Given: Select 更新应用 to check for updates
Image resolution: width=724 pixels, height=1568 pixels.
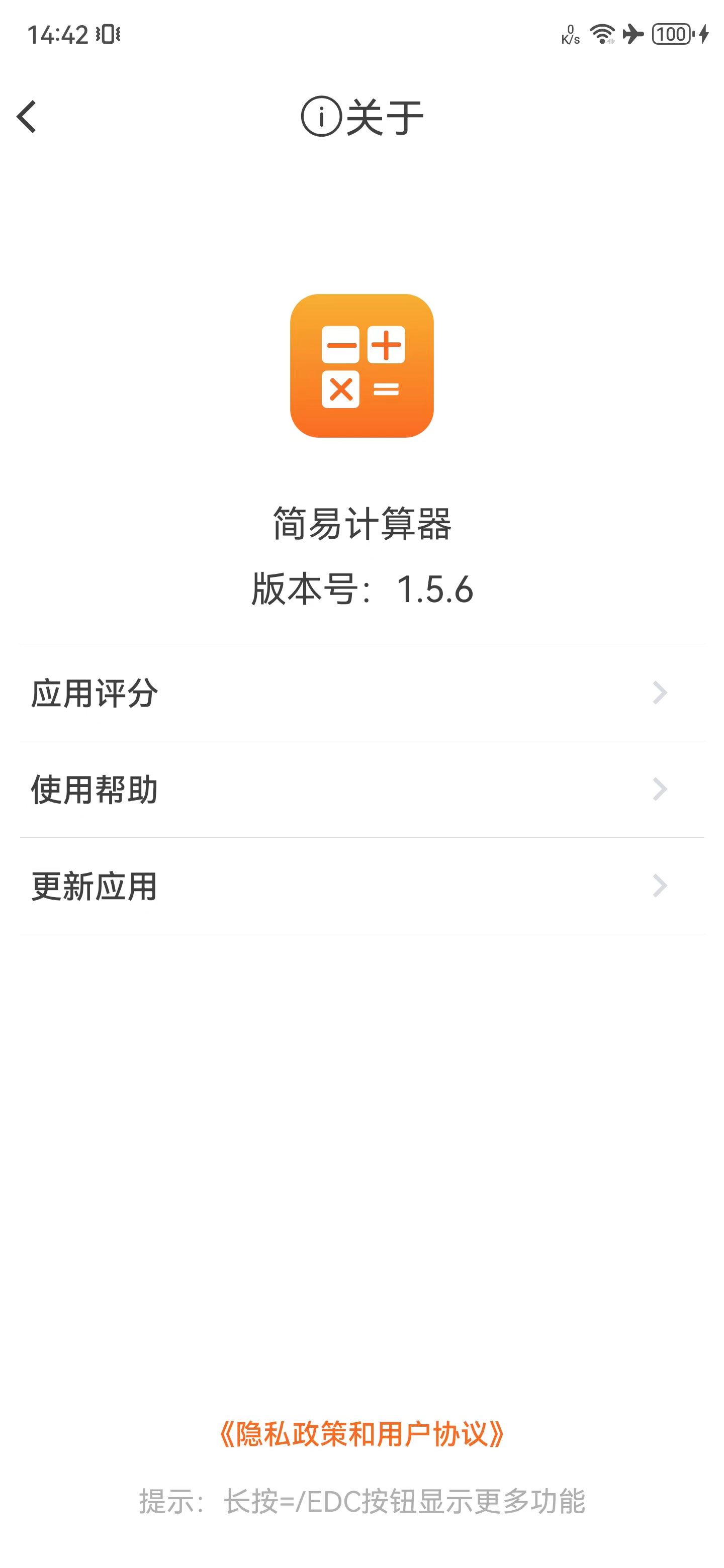Looking at the screenshot, I should tap(361, 886).
